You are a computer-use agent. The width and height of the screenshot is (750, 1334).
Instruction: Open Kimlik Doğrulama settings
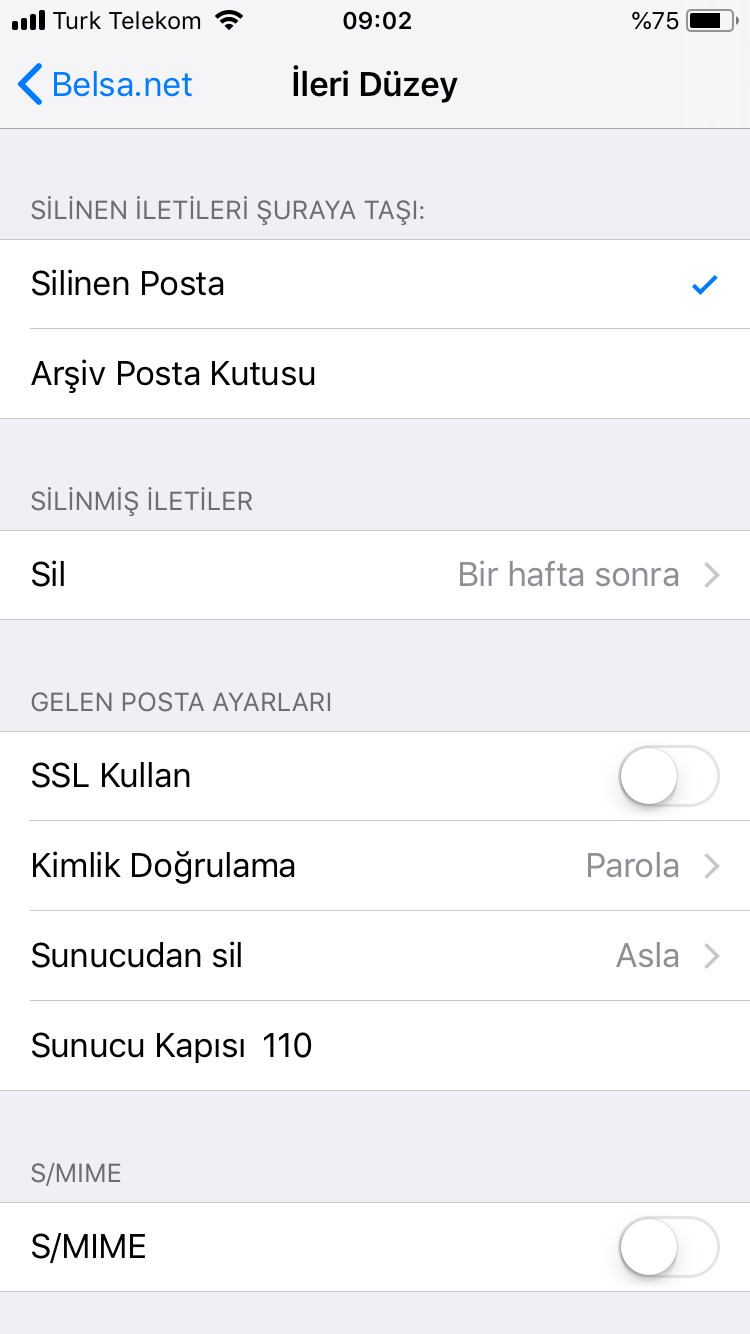coord(375,866)
